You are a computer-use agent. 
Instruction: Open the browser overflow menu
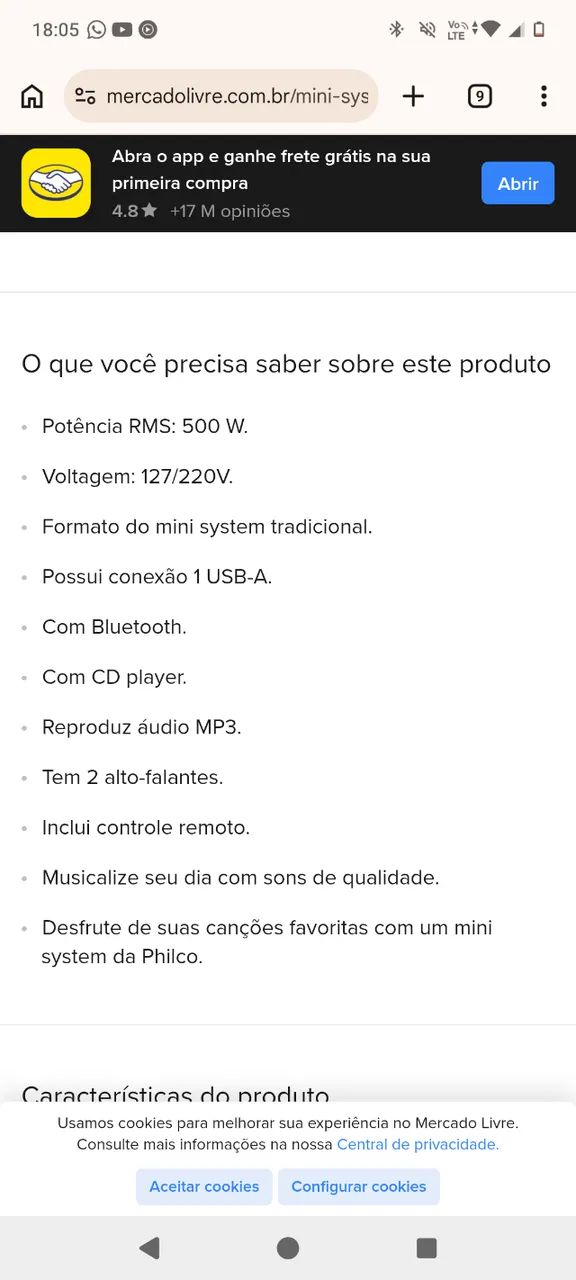(544, 96)
